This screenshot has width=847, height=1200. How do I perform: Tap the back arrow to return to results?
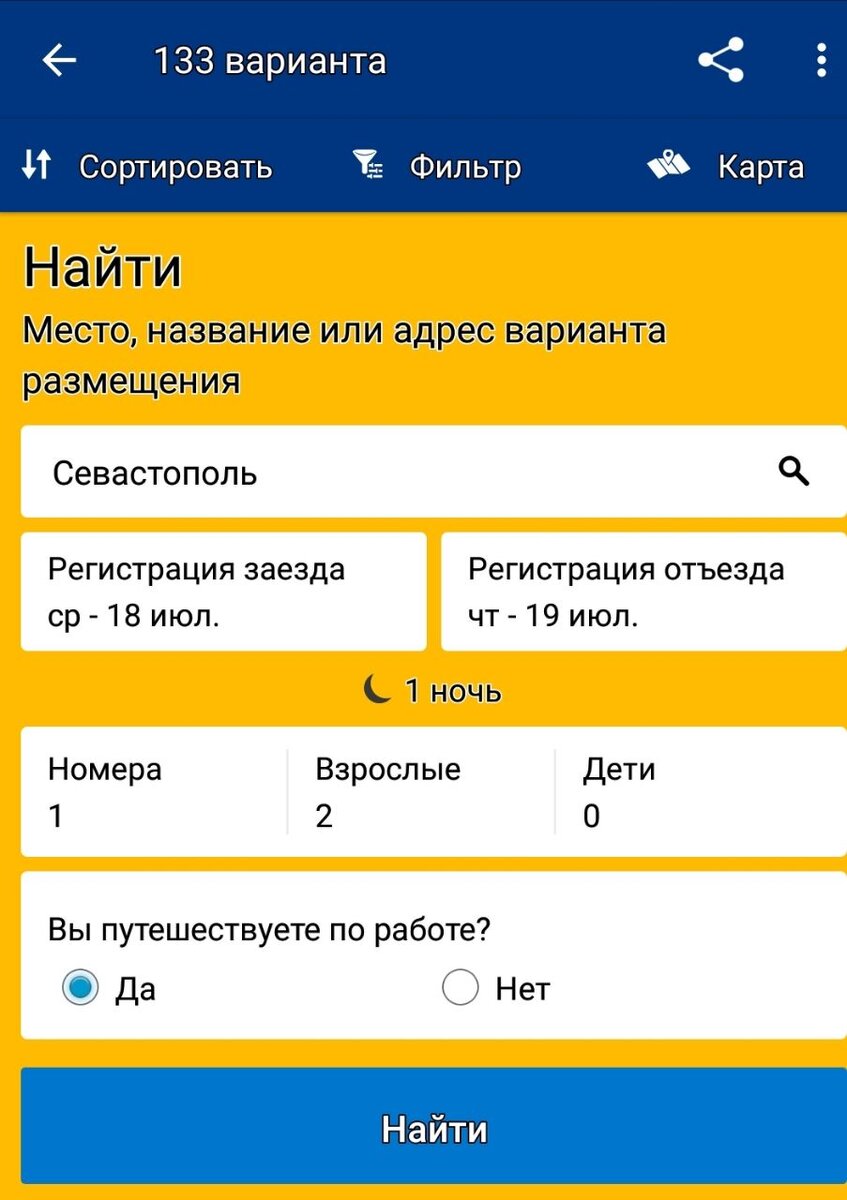point(58,60)
